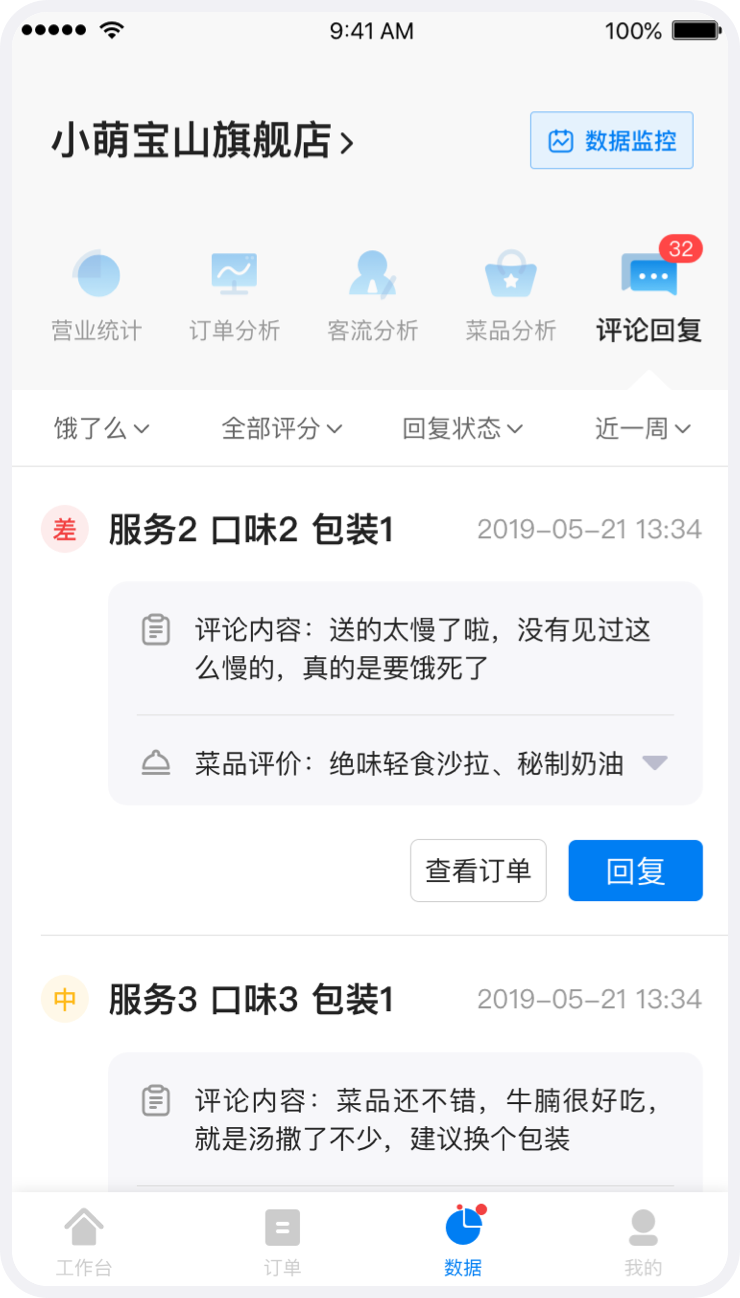This screenshot has width=740, height=1298.
Task: Switch to 营业统计 section
Action: coord(97,296)
